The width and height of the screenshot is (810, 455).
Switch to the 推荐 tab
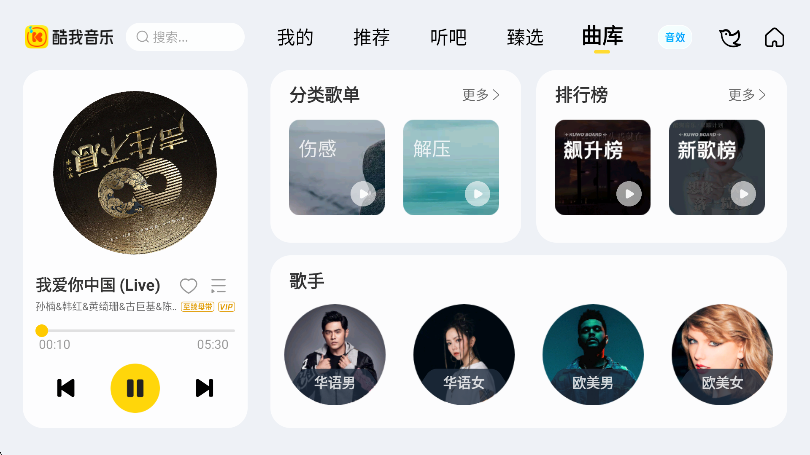(372, 38)
